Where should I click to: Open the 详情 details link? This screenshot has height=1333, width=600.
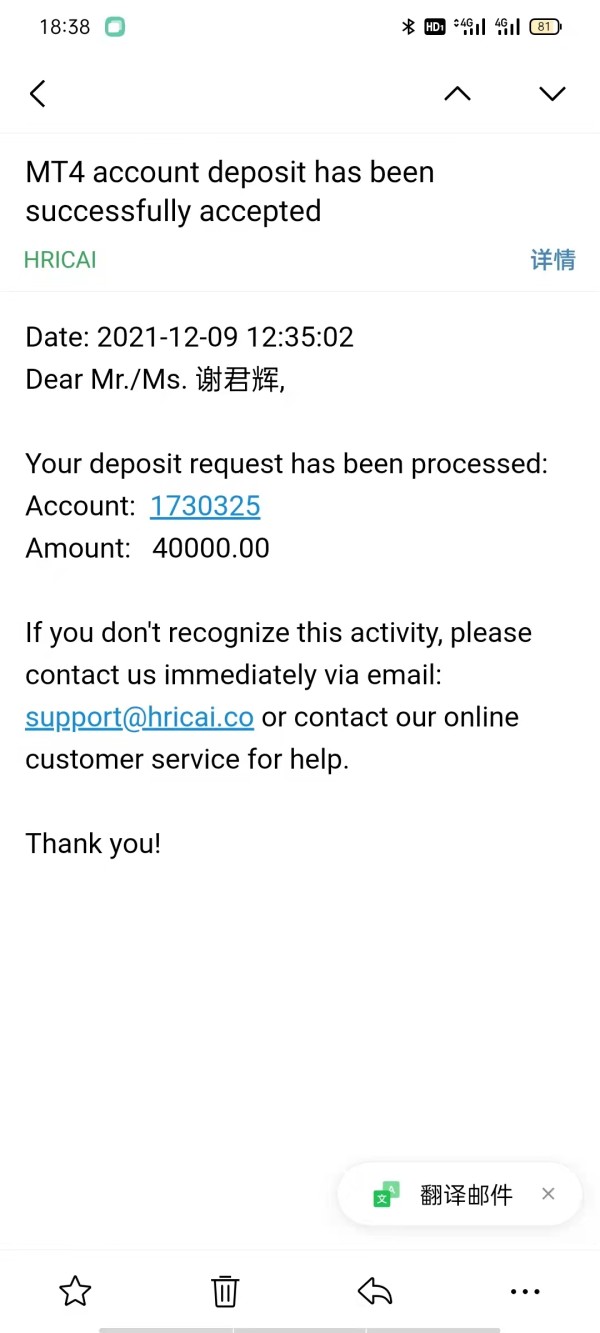tap(553, 260)
